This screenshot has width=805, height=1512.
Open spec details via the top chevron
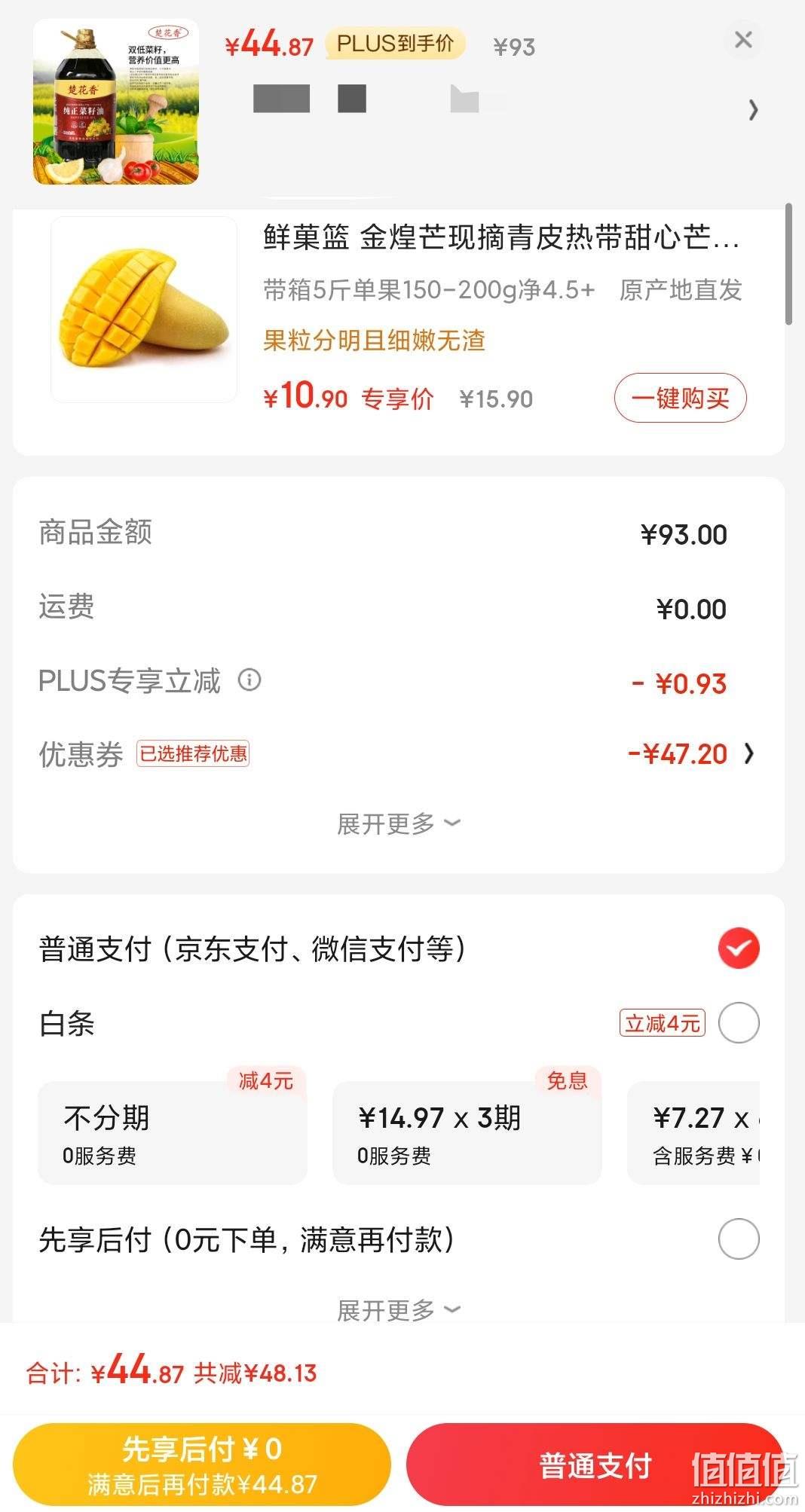click(x=752, y=110)
